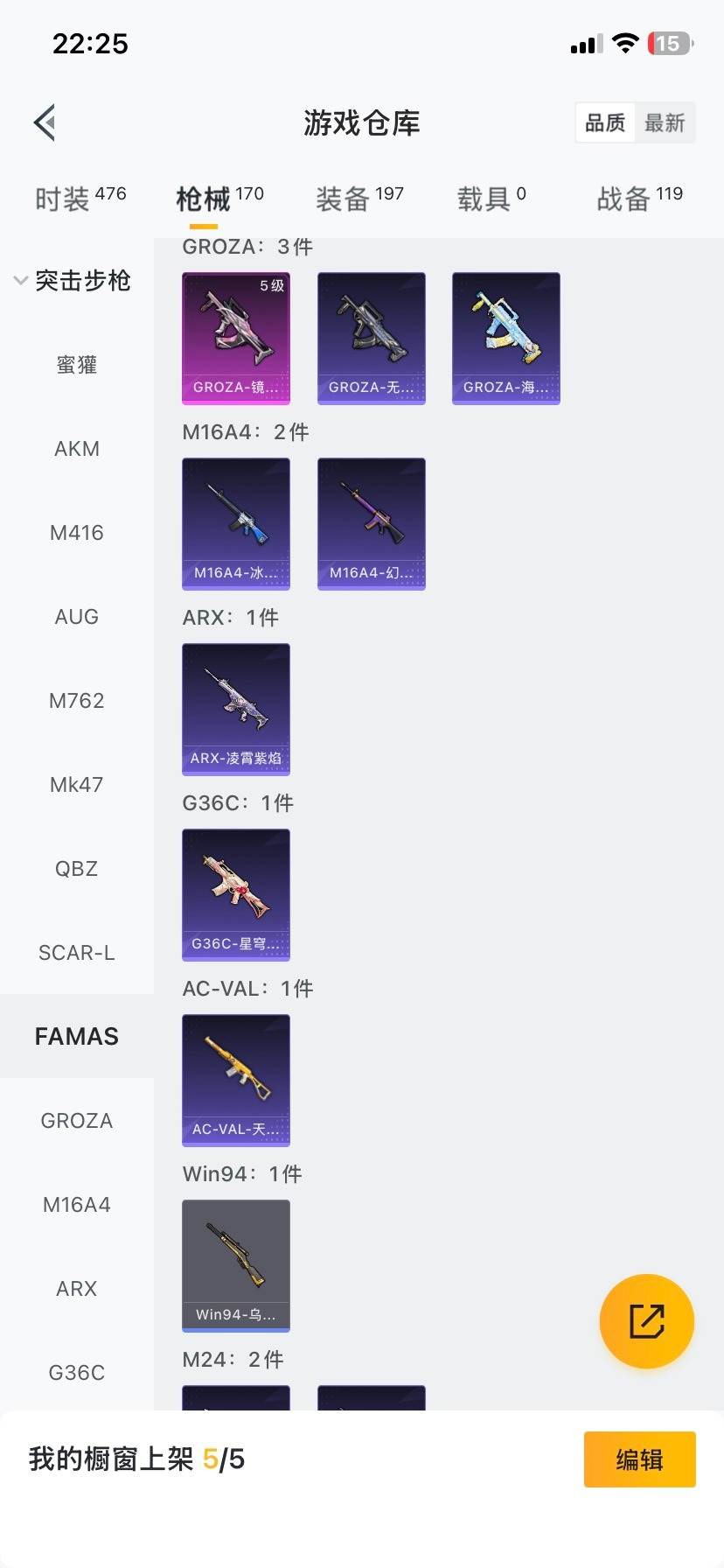The height and width of the screenshot is (1568, 724).
Task: Tap the orange share floating button
Action: [x=647, y=1321]
